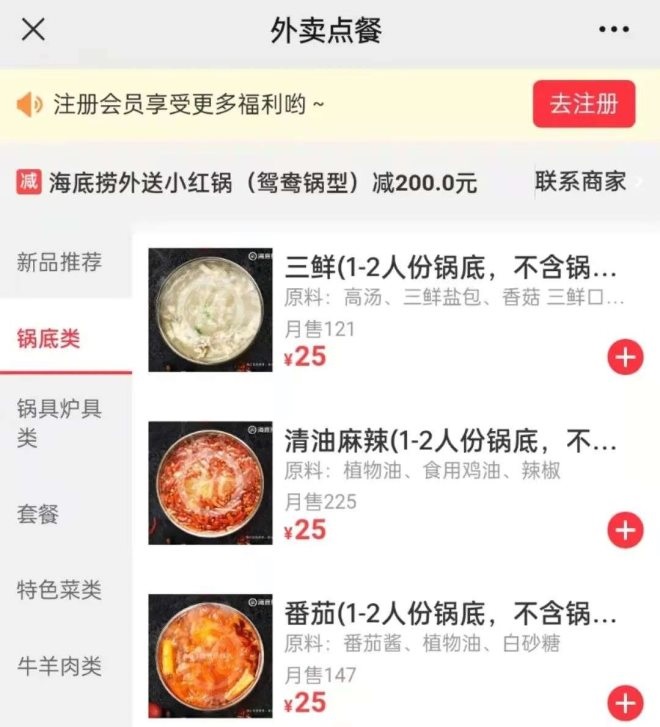Add 清油麻辣 soup base to cart
This screenshot has height=727, width=660.
pos(625,530)
